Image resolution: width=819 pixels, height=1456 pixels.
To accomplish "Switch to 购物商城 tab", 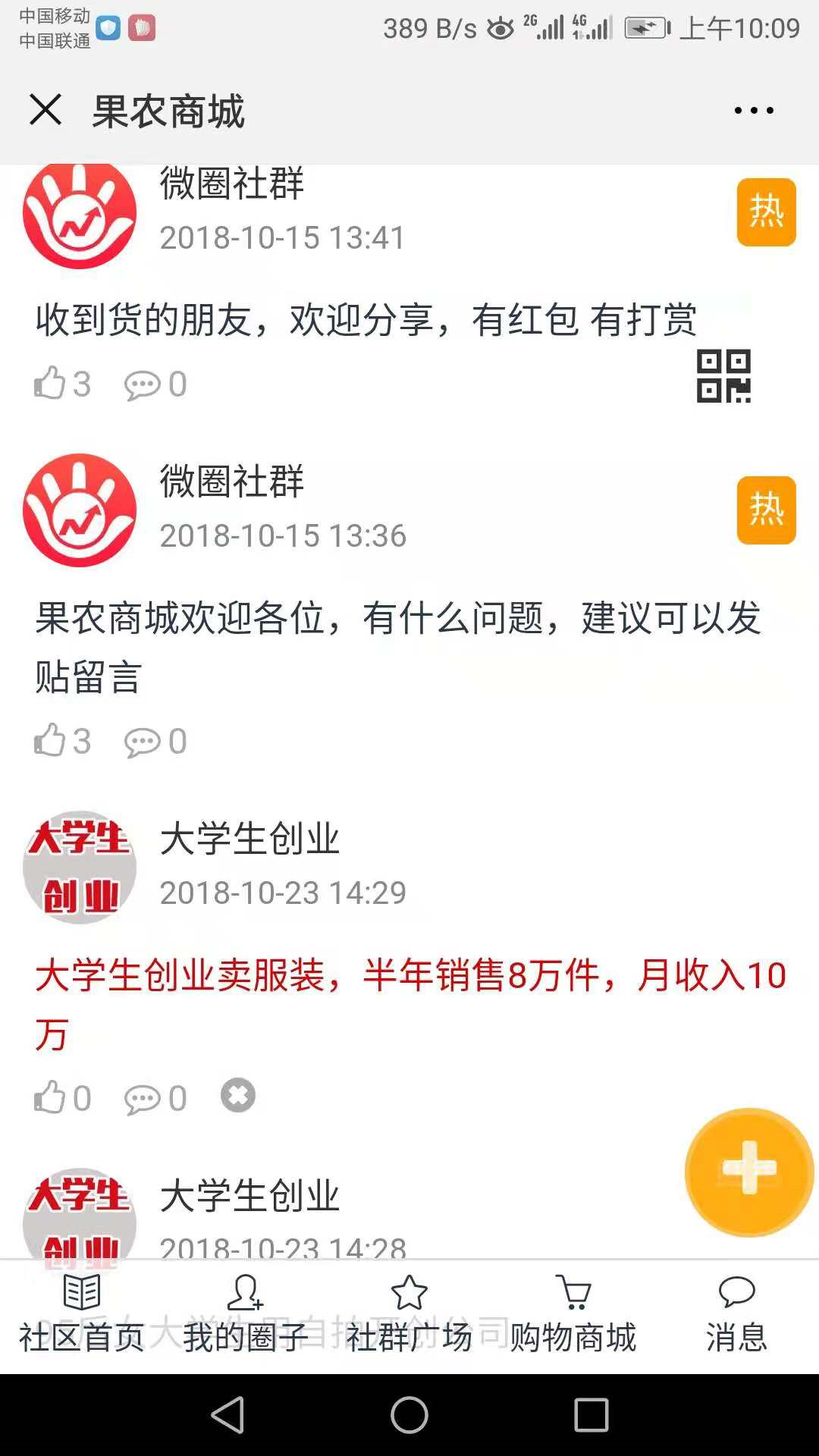I will pyautogui.click(x=573, y=1314).
